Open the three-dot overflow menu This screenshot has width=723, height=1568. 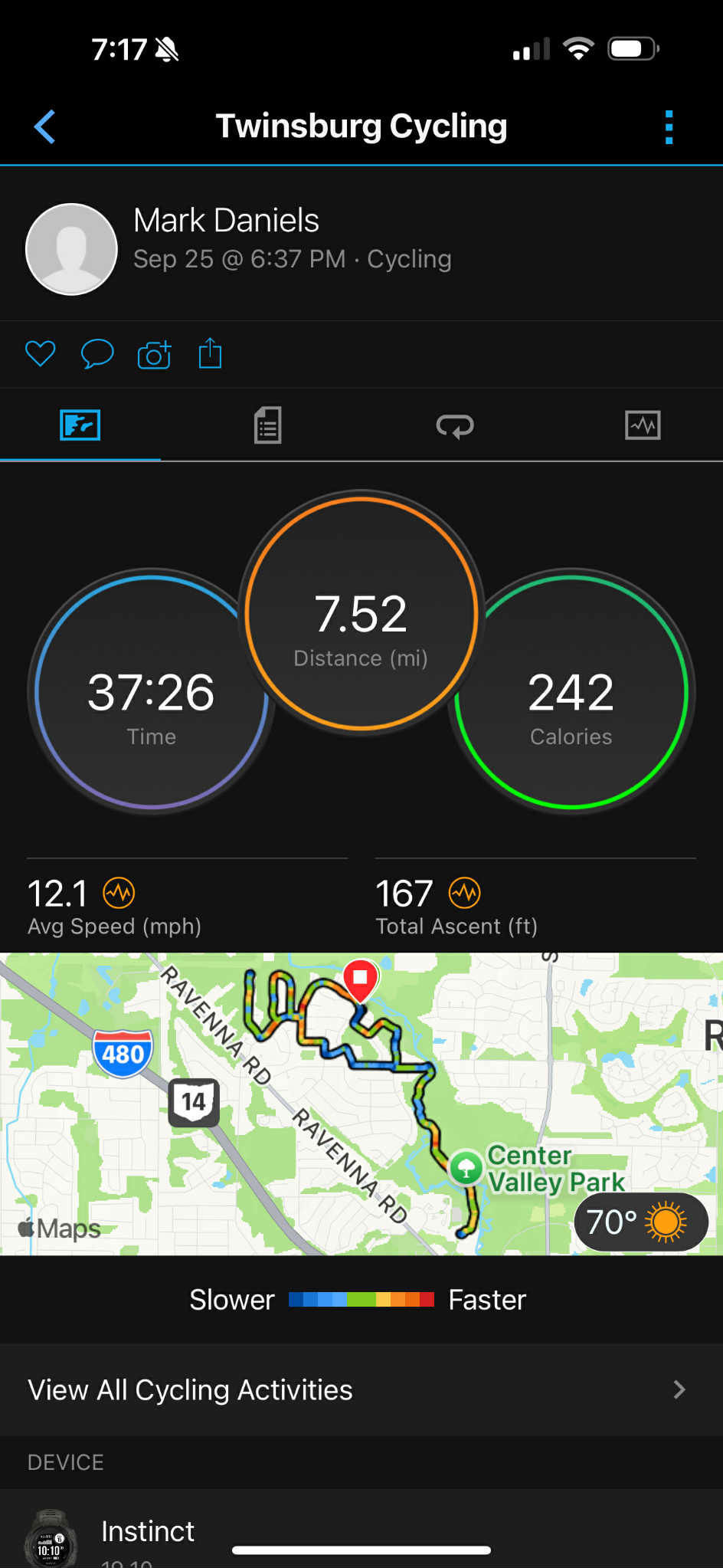[669, 126]
